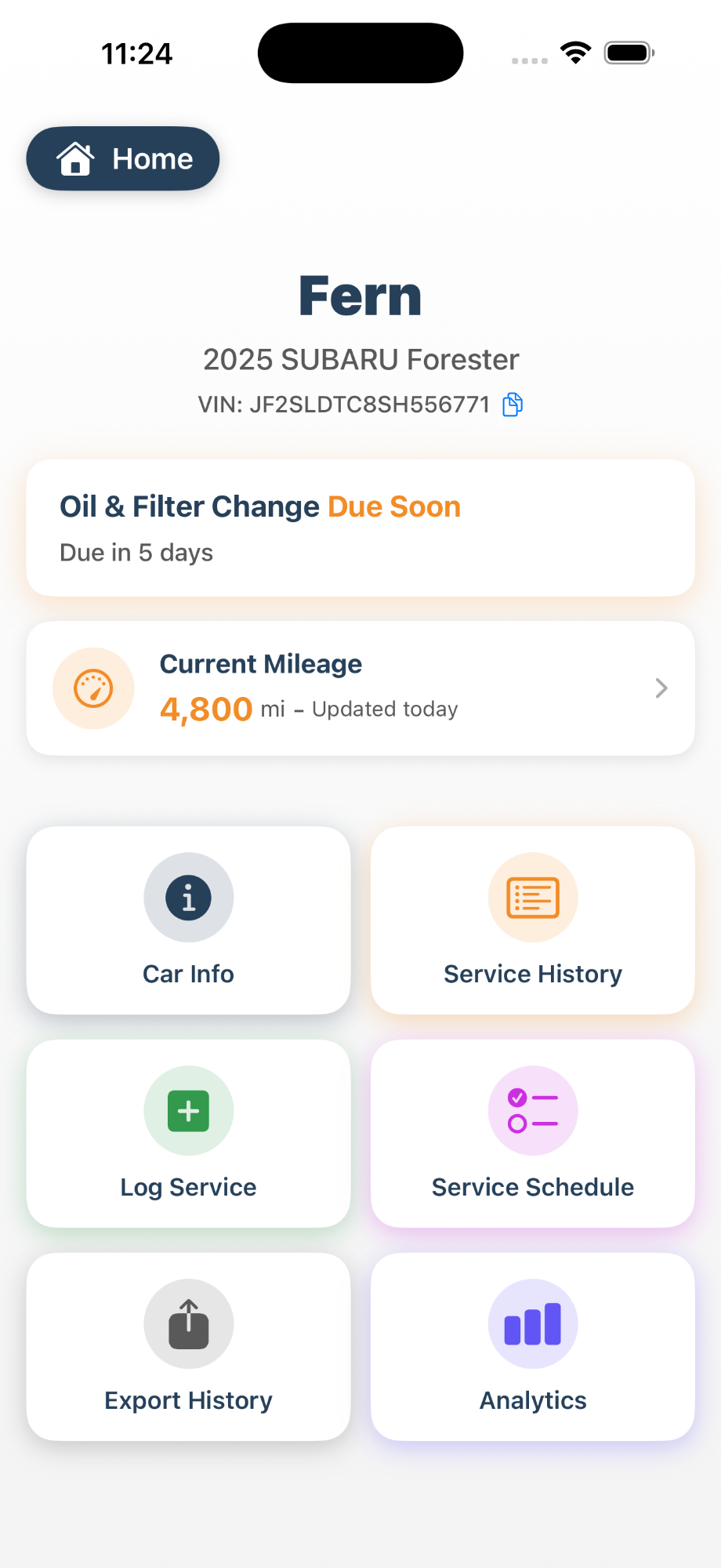Select the Export History upload icon
This screenshot has width=728, height=1568.
(x=188, y=1323)
